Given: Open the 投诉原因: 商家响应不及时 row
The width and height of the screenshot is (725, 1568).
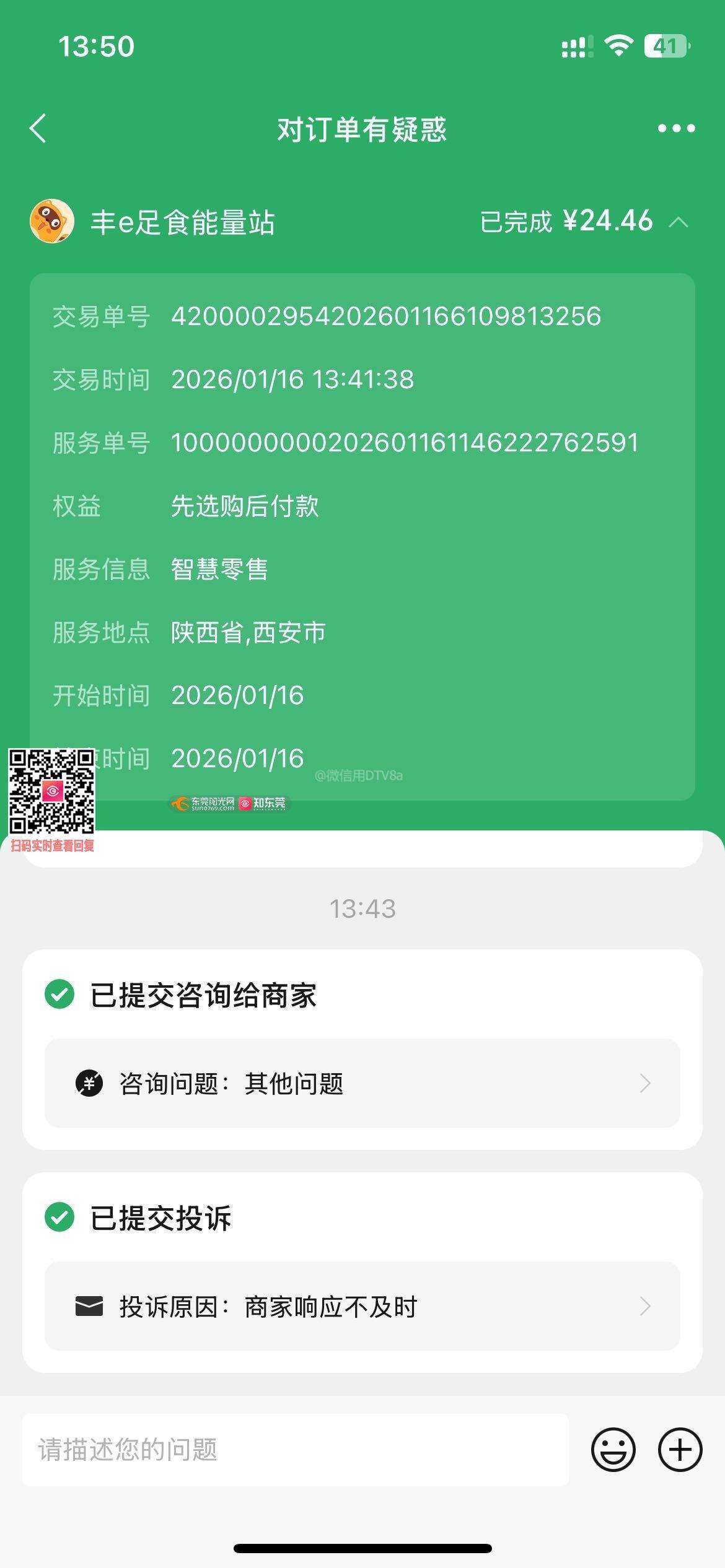Looking at the screenshot, I should coord(362,1306).
